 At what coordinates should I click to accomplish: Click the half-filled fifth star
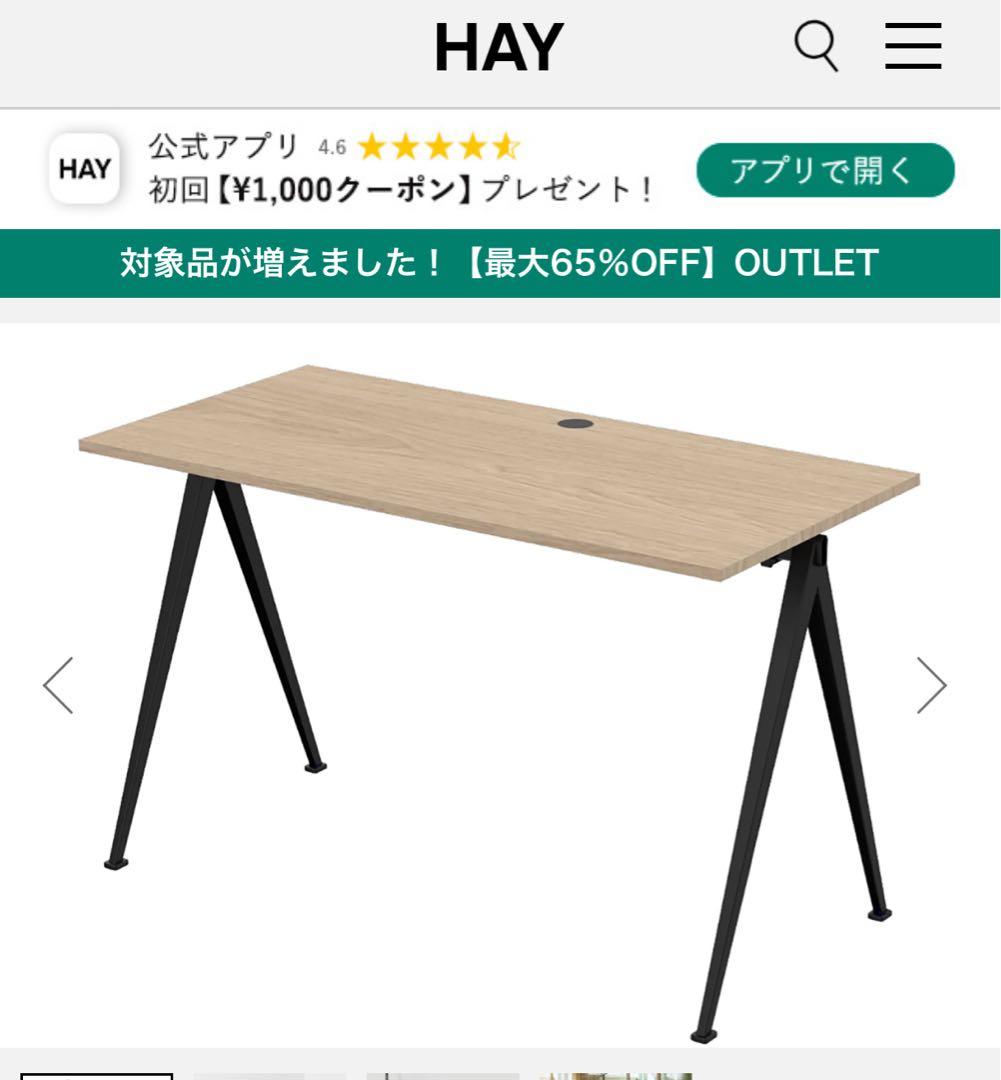(x=506, y=146)
